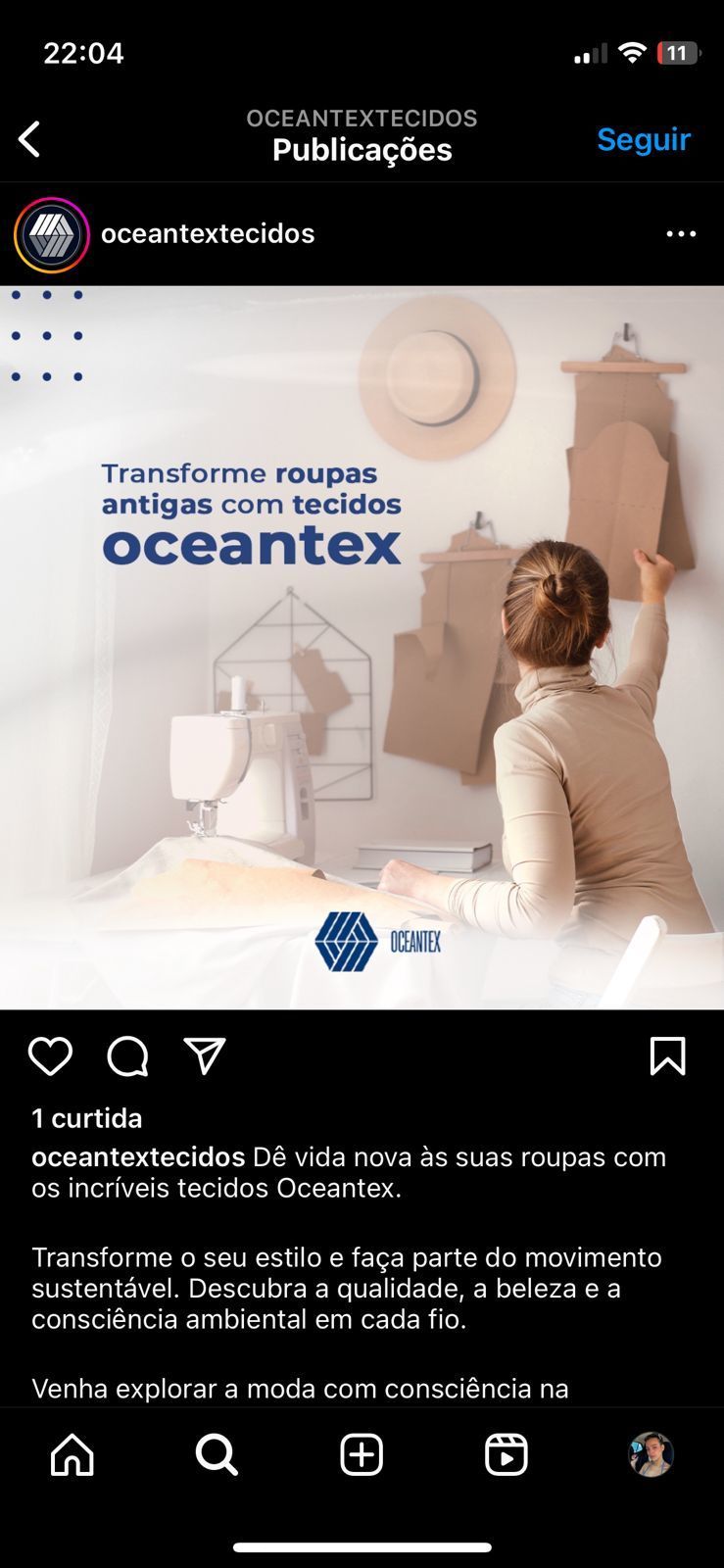Open comments via speech bubble icon
724x1568 pixels.
click(127, 1056)
